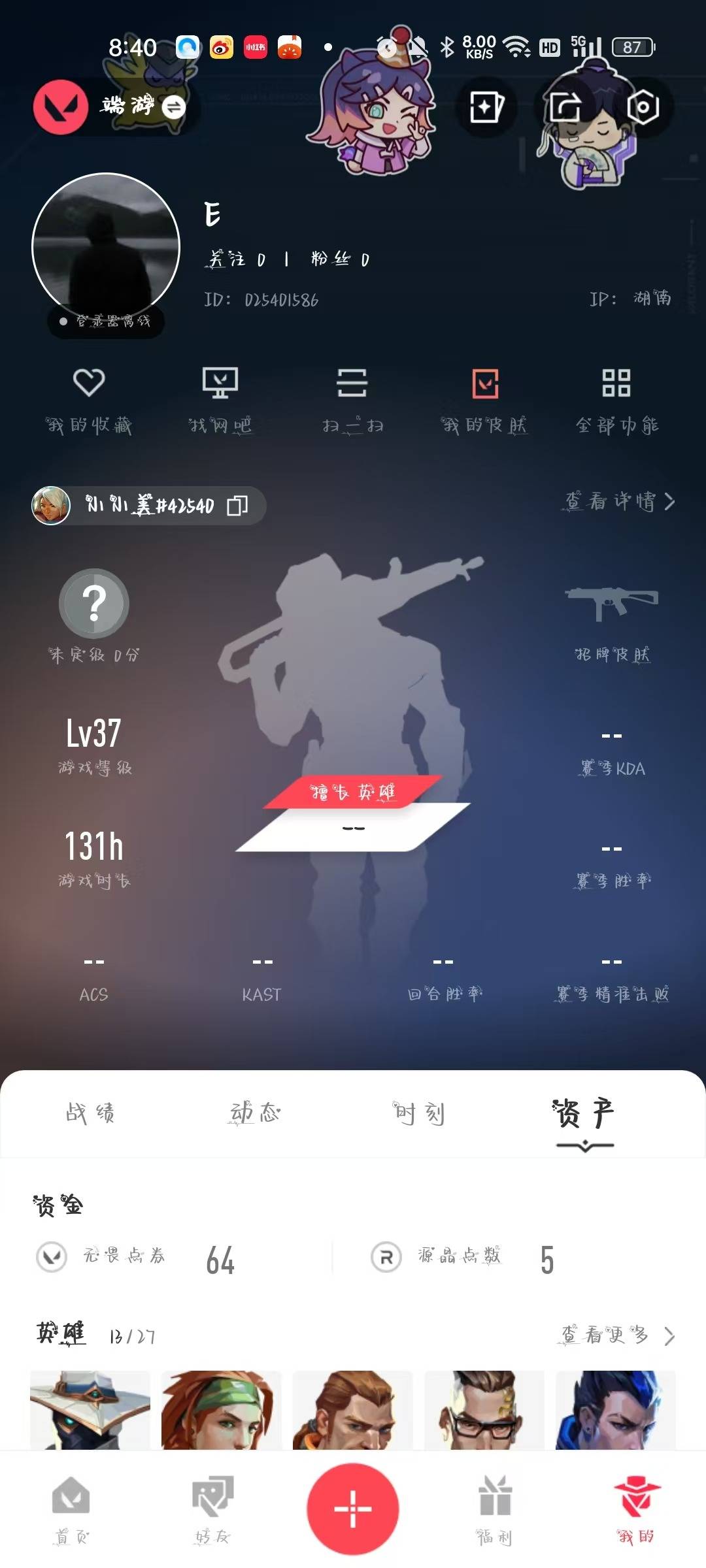
Task: Switch to the 时刻 tab
Action: click(x=419, y=1113)
